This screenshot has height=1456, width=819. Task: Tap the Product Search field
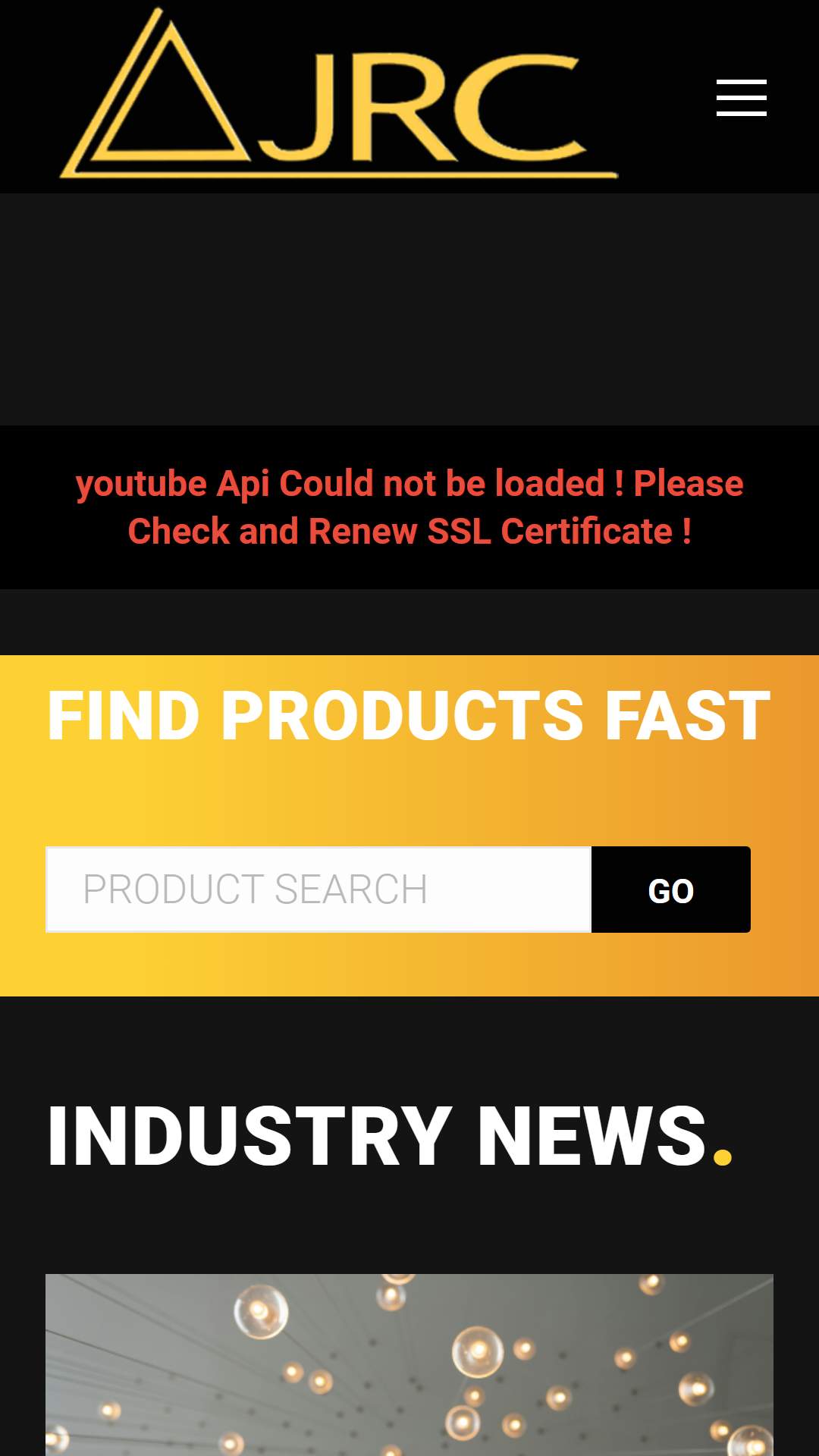coord(318,890)
